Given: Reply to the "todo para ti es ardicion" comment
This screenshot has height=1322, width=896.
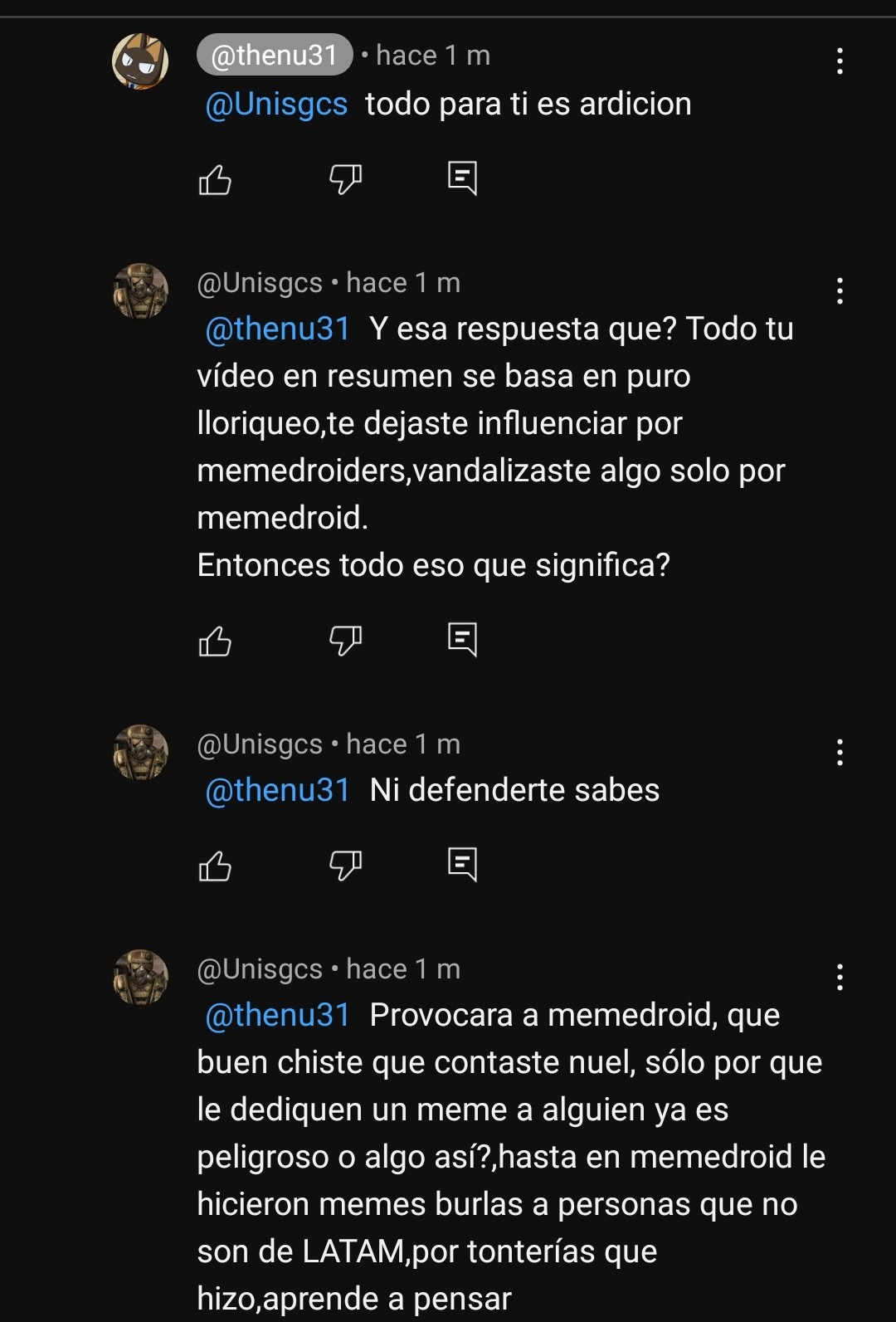Looking at the screenshot, I should (462, 178).
